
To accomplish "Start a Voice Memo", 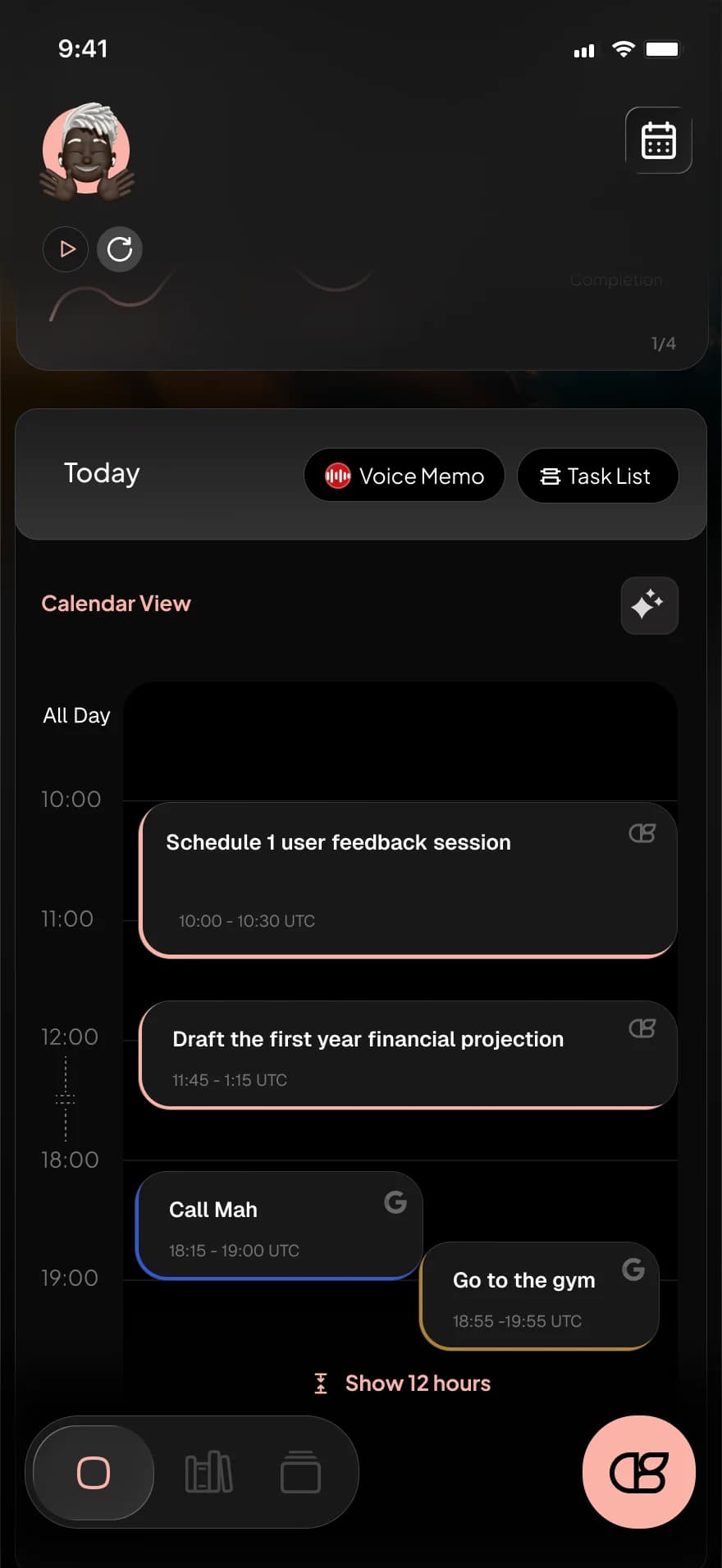I will [x=404, y=476].
